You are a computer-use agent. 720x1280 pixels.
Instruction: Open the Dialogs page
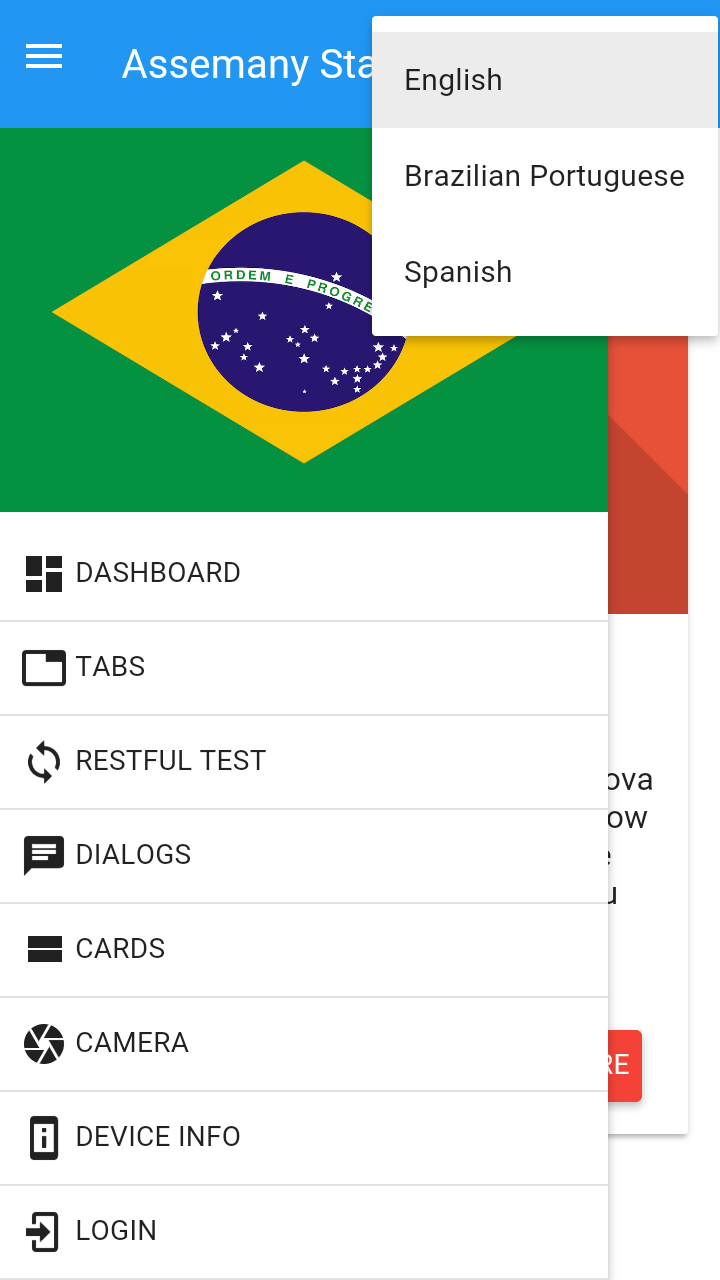point(133,855)
